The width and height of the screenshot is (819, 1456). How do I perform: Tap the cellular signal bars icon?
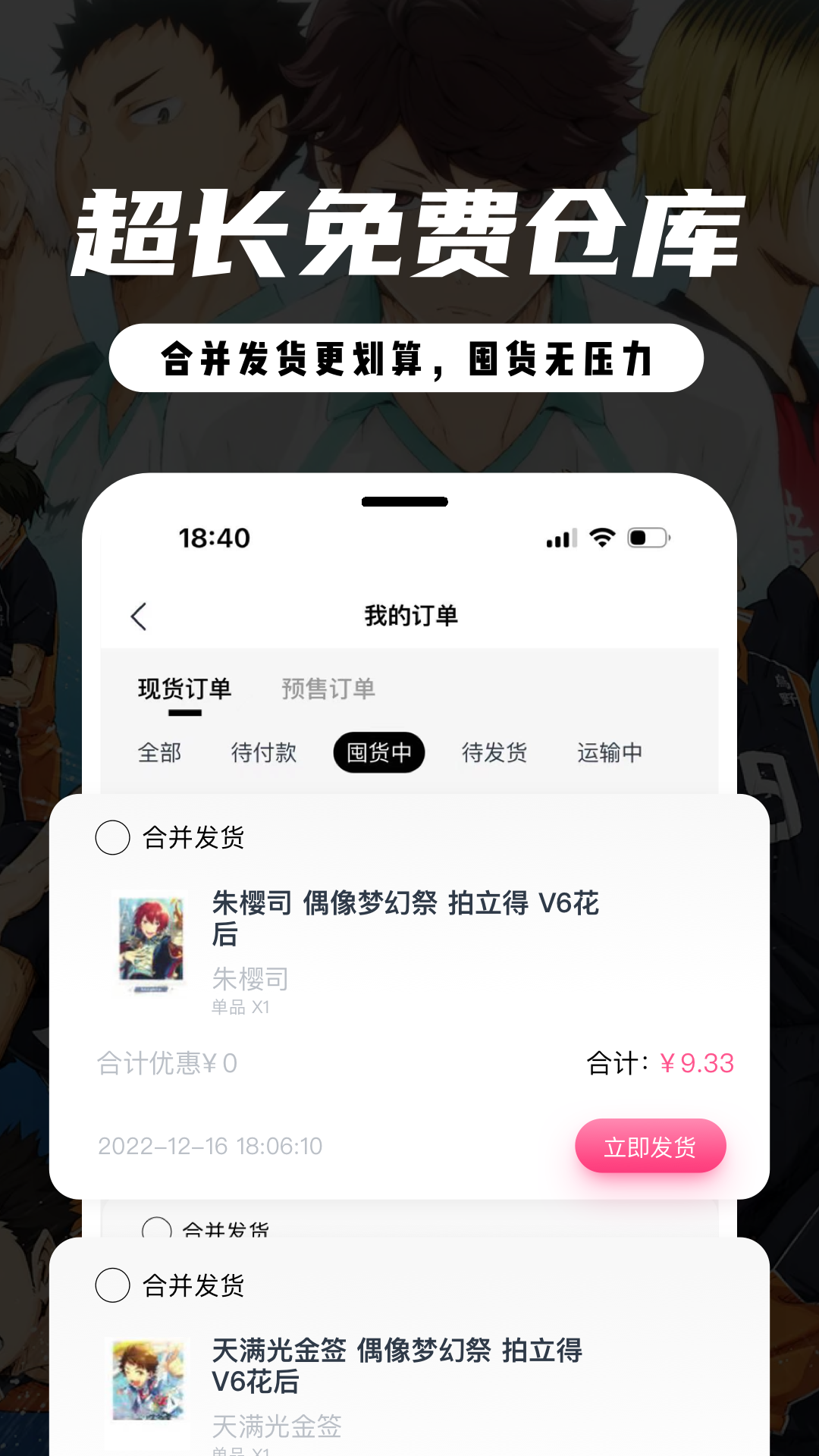tap(560, 538)
